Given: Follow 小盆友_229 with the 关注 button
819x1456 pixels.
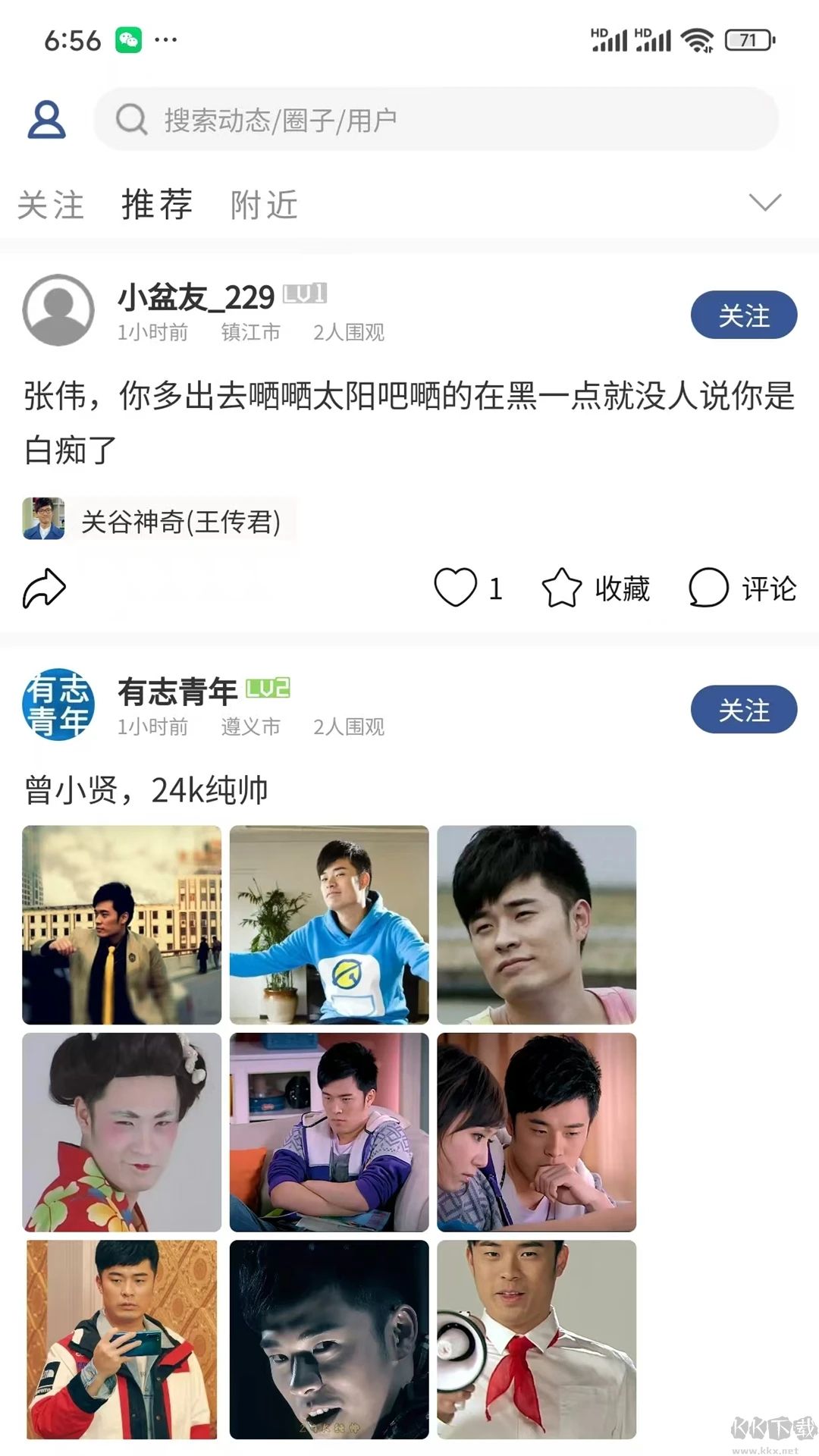Looking at the screenshot, I should [x=743, y=316].
